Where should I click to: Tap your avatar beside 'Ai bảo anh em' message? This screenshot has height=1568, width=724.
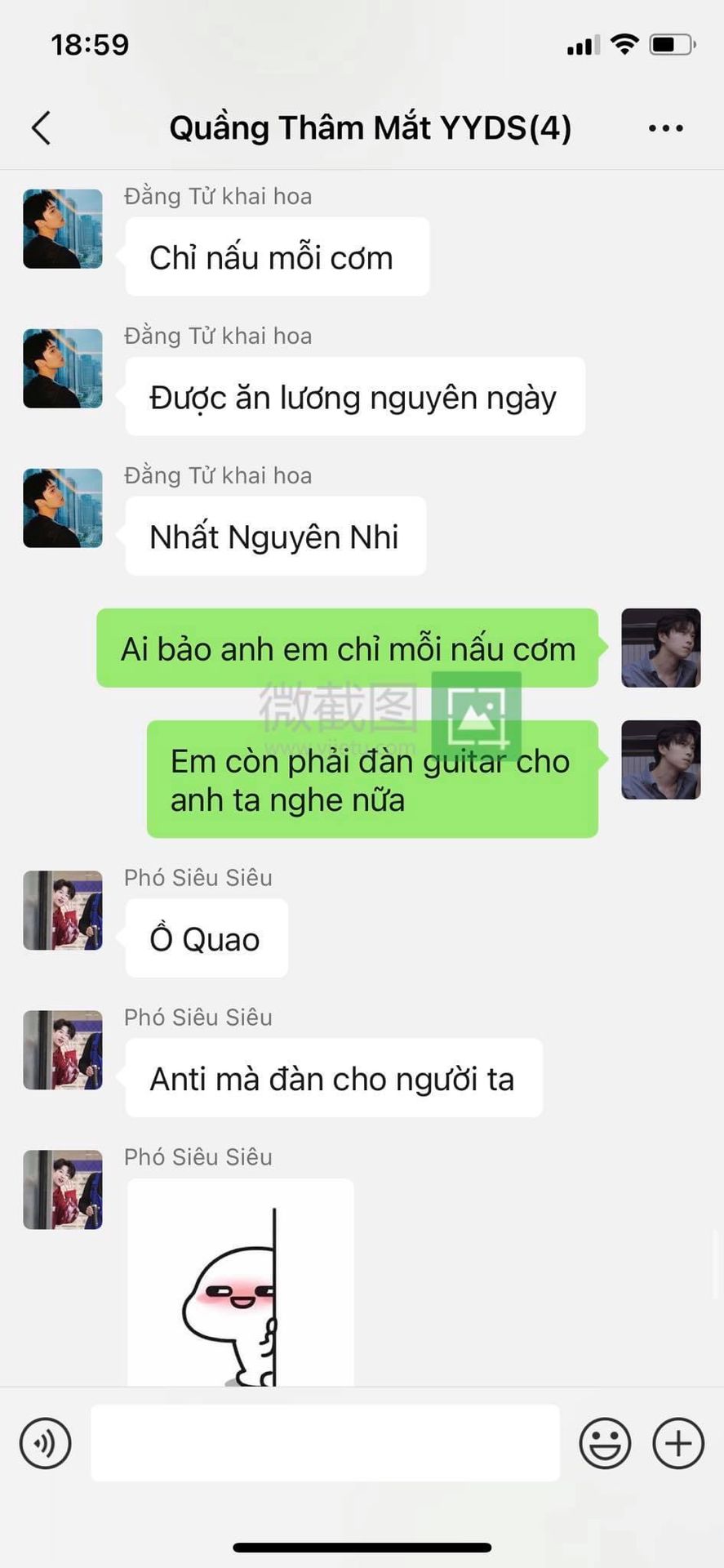tap(661, 648)
